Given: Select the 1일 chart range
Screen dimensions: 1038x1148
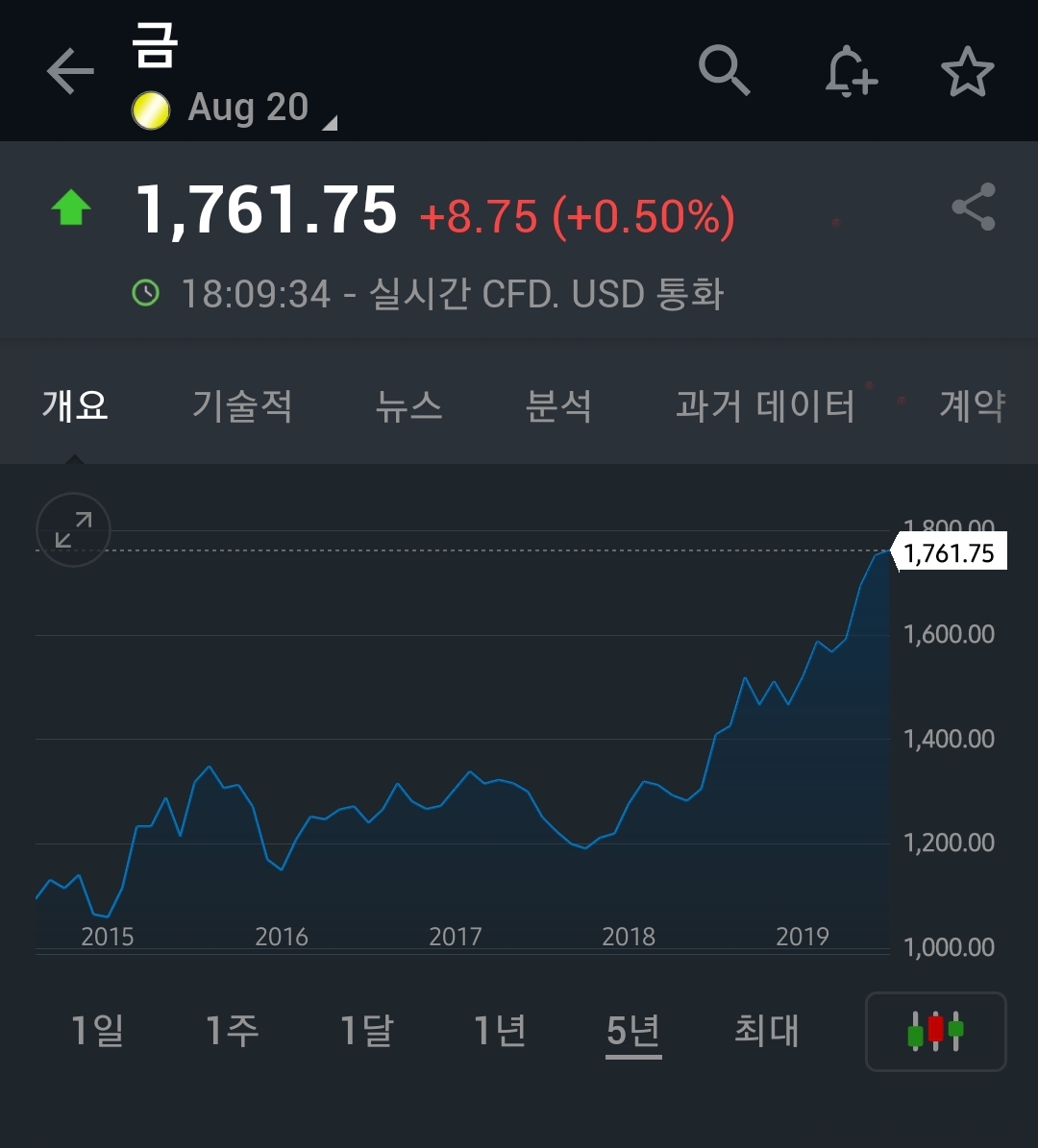Looking at the screenshot, I should [x=98, y=1031].
